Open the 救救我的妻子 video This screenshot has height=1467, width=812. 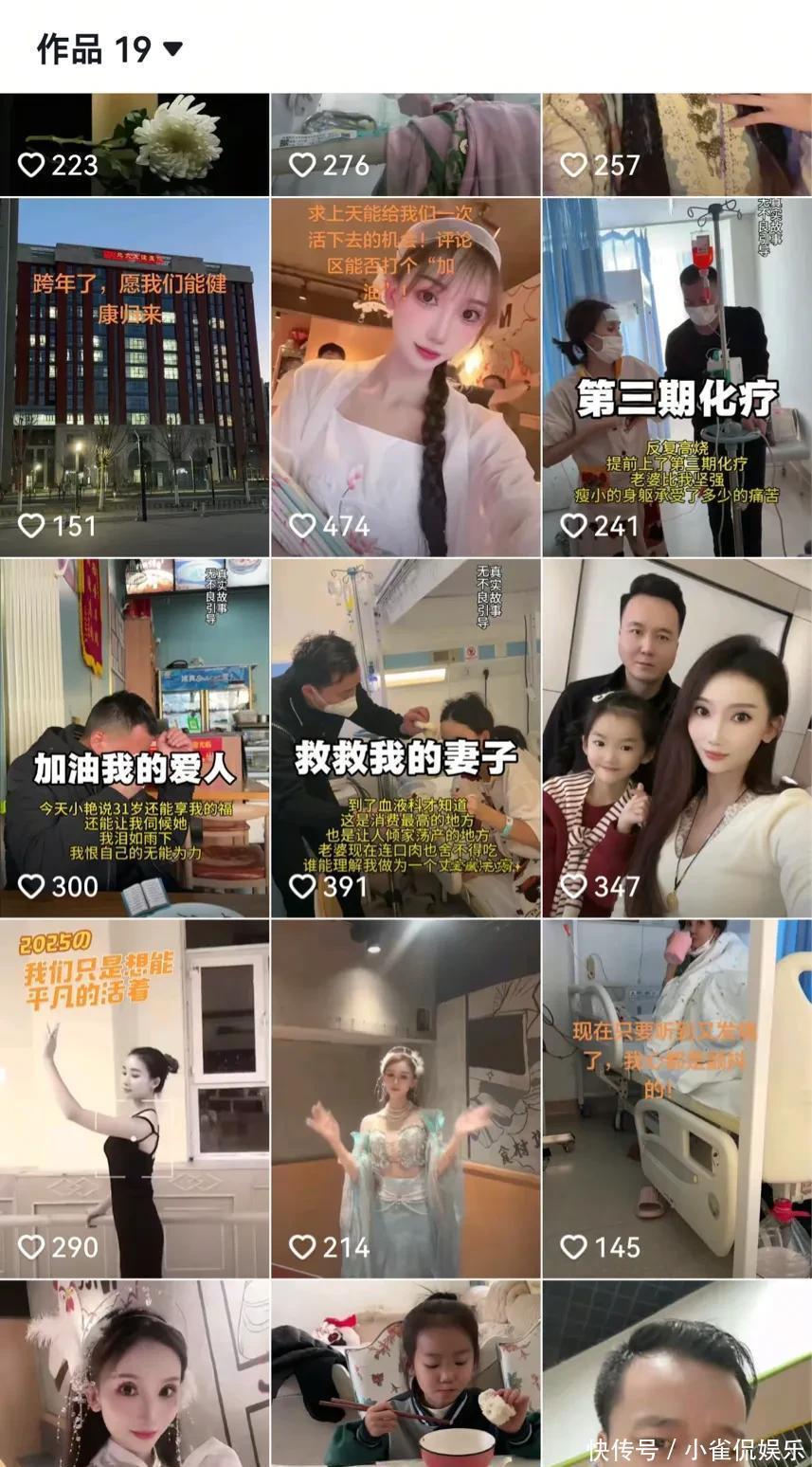point(406,737)
